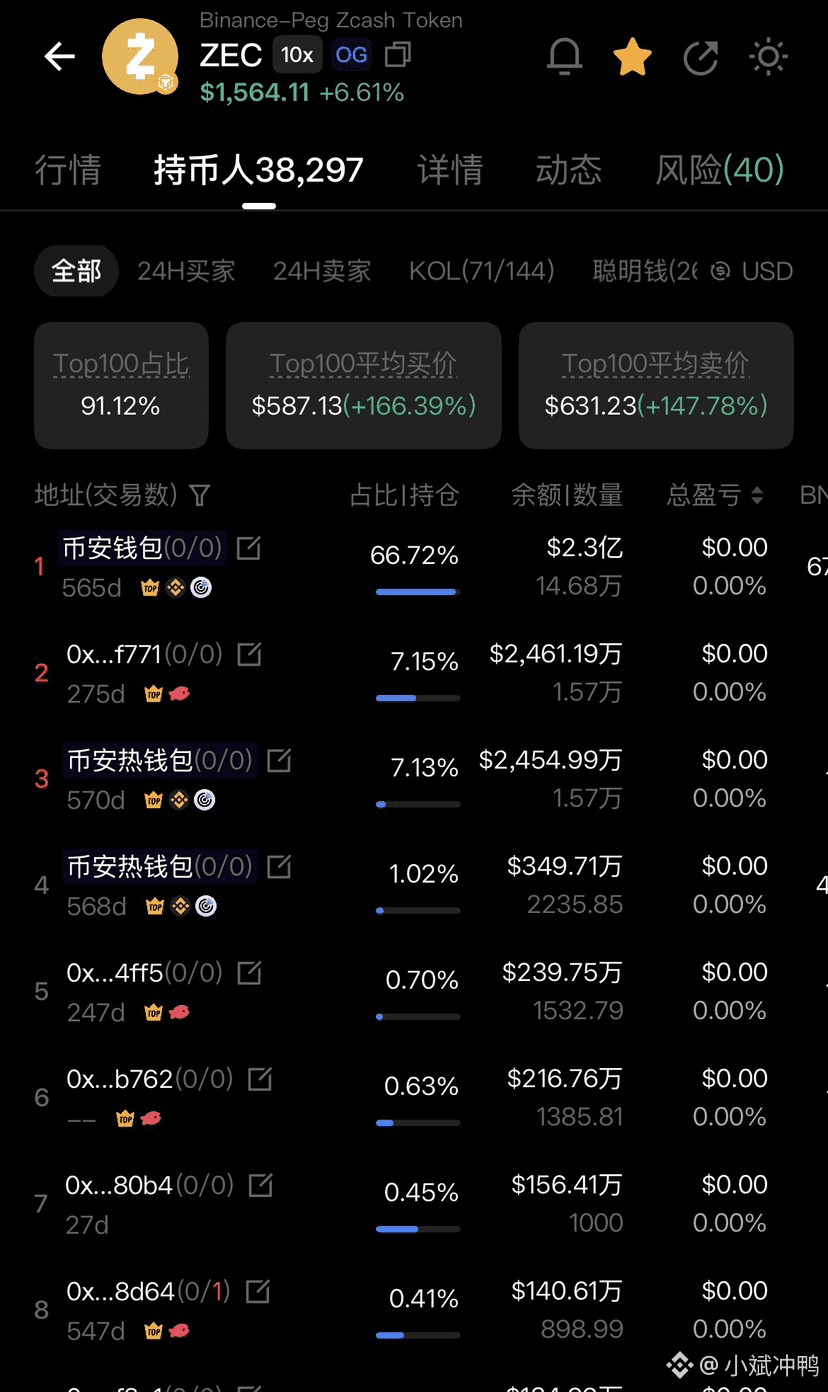This screenshot has width=828, height=1392.
Task: Select the 24H卖家 filter
Action: pyautogui.click(x=322, y=271)
